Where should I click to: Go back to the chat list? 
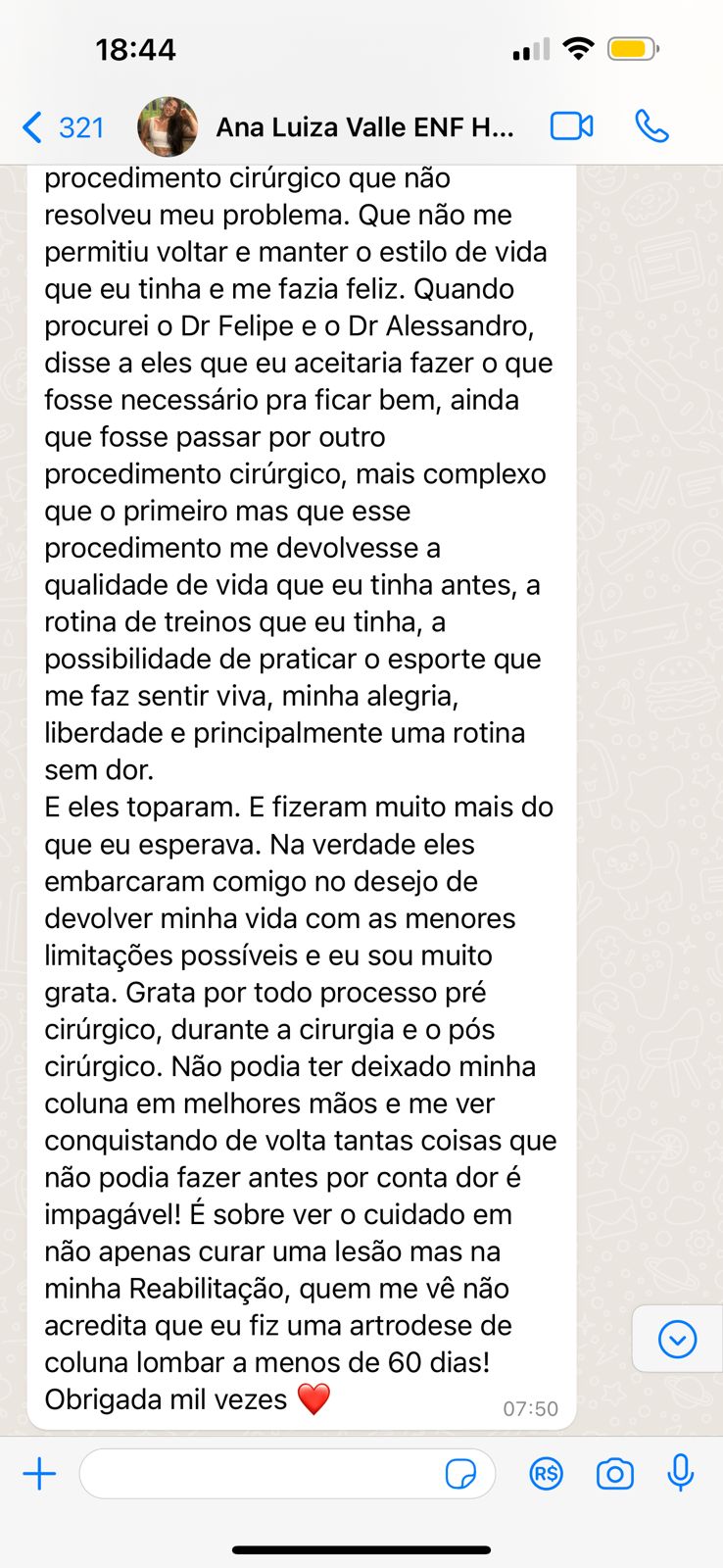click(61, 127)
